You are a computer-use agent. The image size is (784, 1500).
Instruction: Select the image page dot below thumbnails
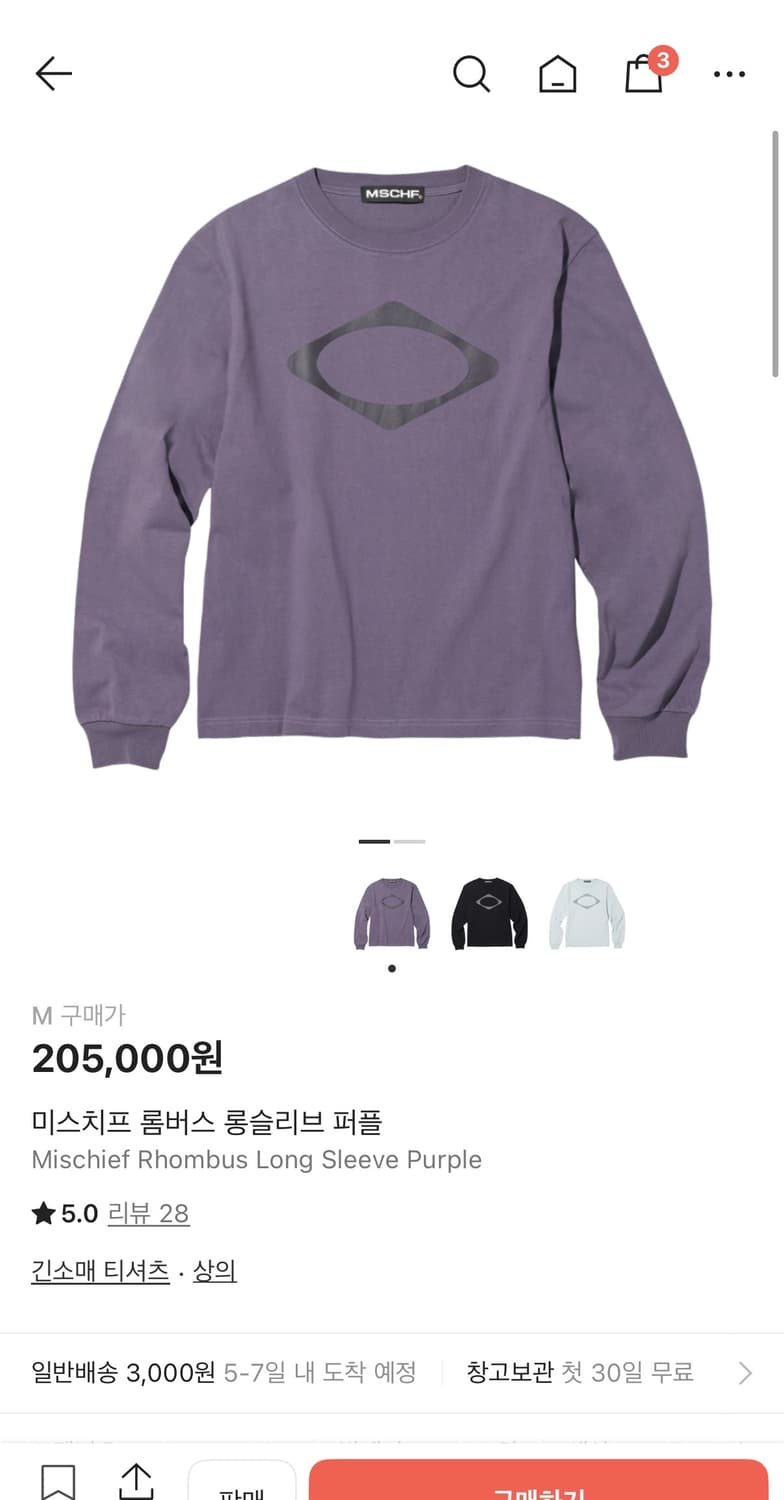[391, 968]
